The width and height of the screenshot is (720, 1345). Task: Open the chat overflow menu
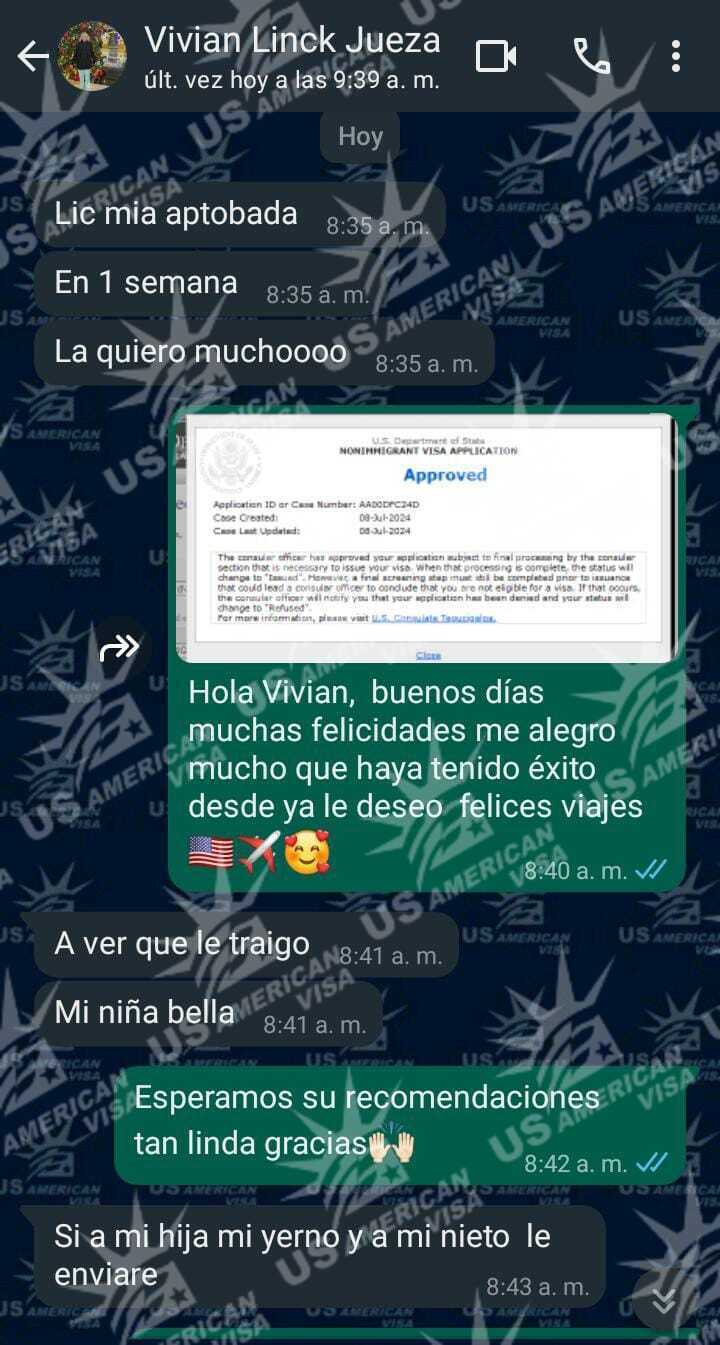point(676,57)
